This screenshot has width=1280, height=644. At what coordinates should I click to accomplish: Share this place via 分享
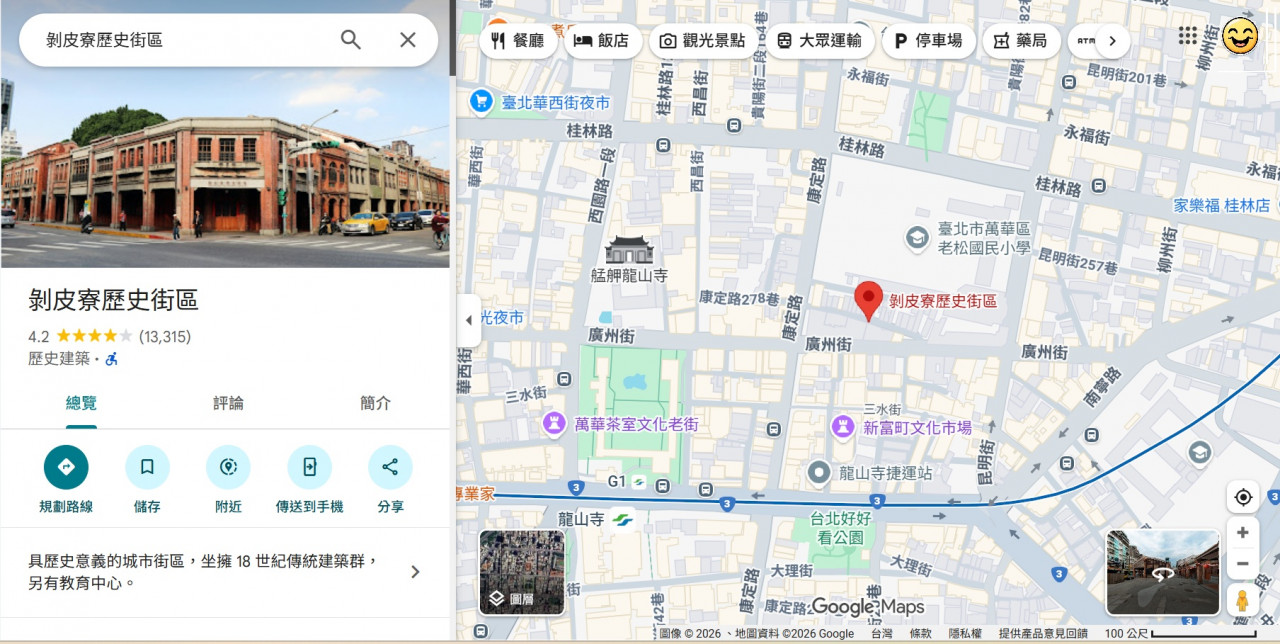(x=390, y=467)
